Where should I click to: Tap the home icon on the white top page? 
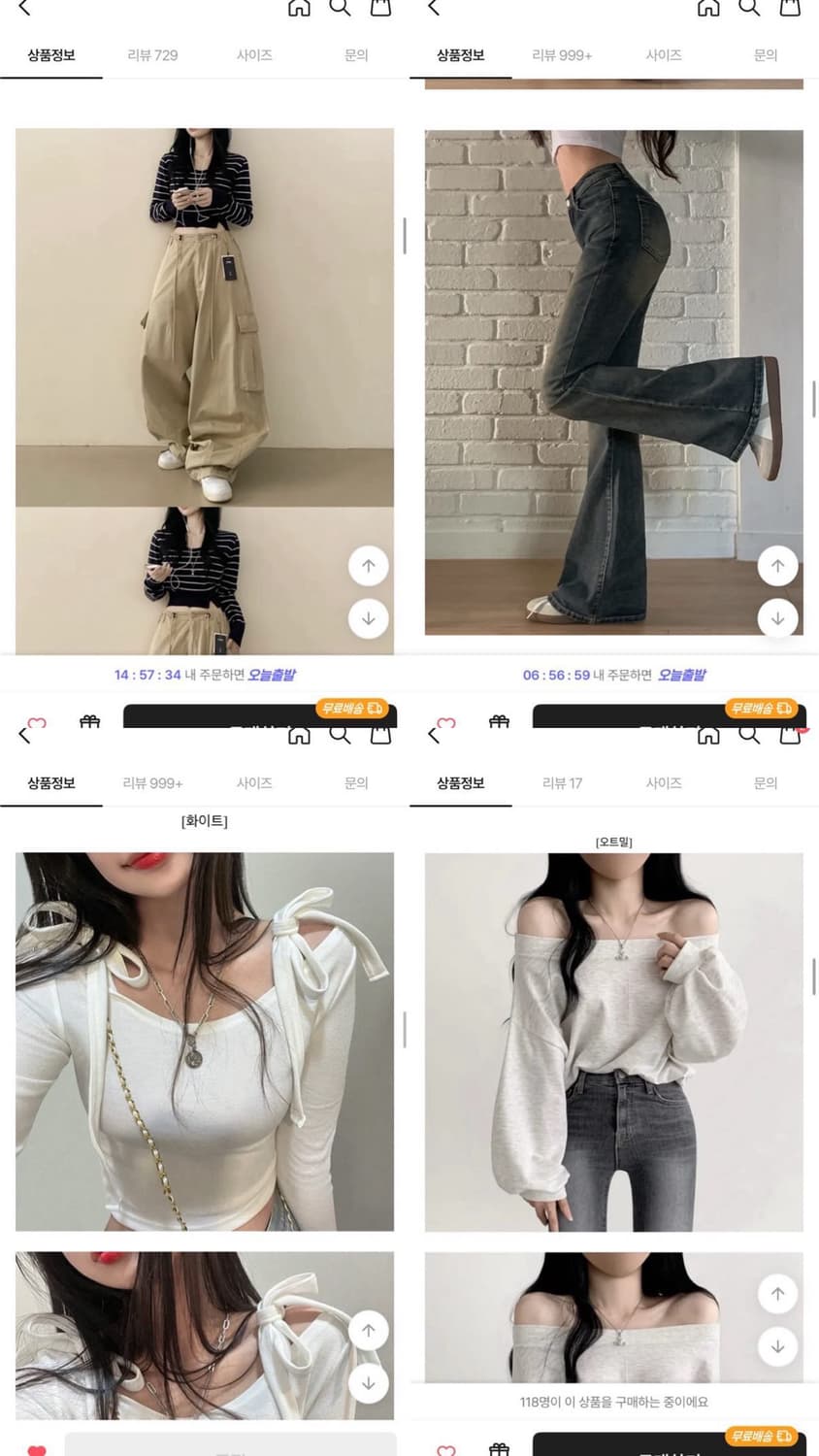300,737
